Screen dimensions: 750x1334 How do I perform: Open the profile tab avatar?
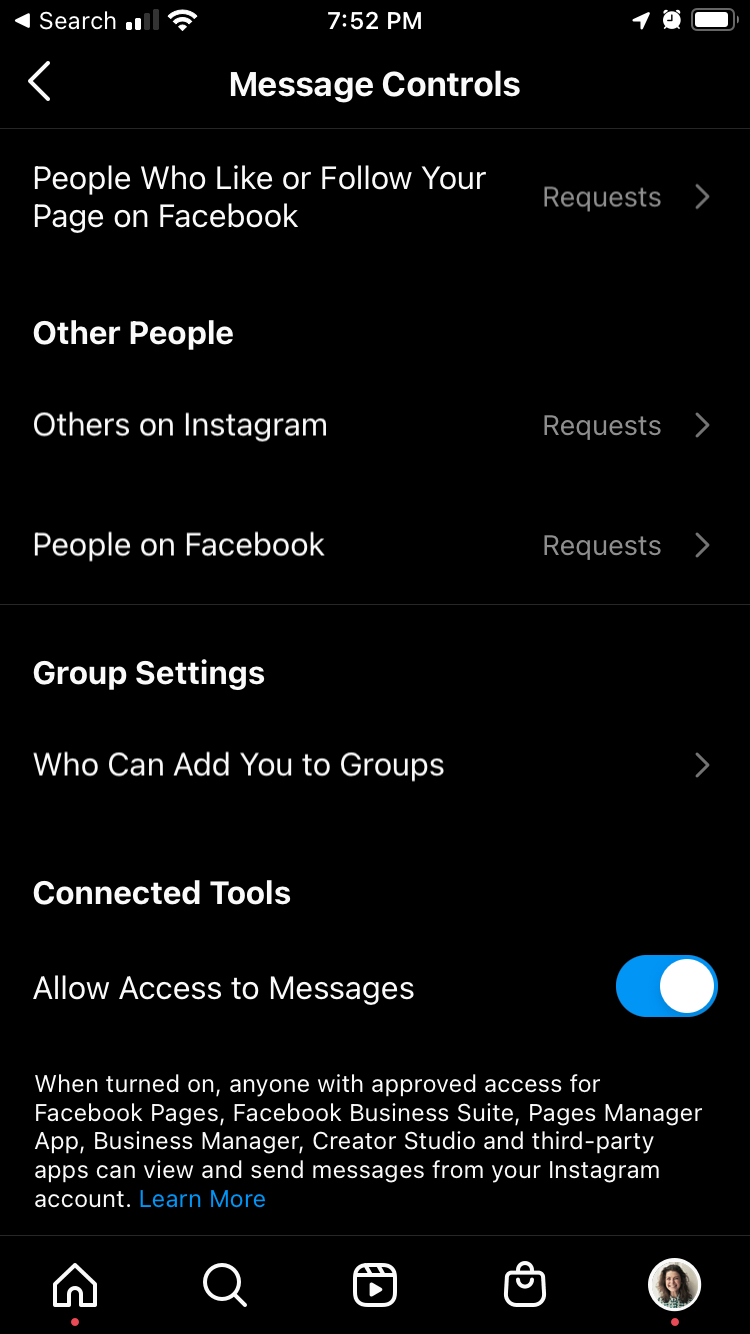pyautogui.click(x=675, y=1285)
